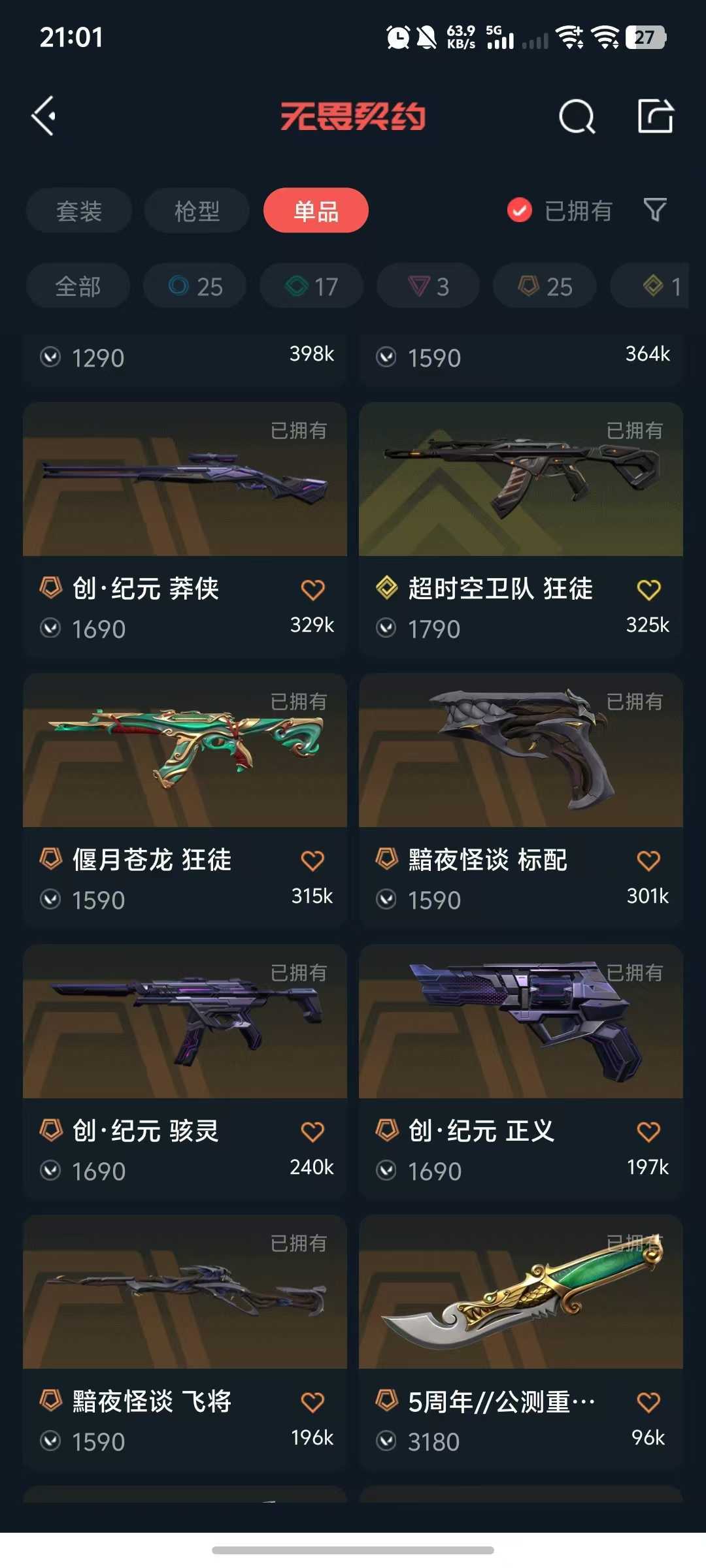The image size is (706, 1568).
Task: Filter by the blue tier chip showing 25
Action: [x=195, y=286]
